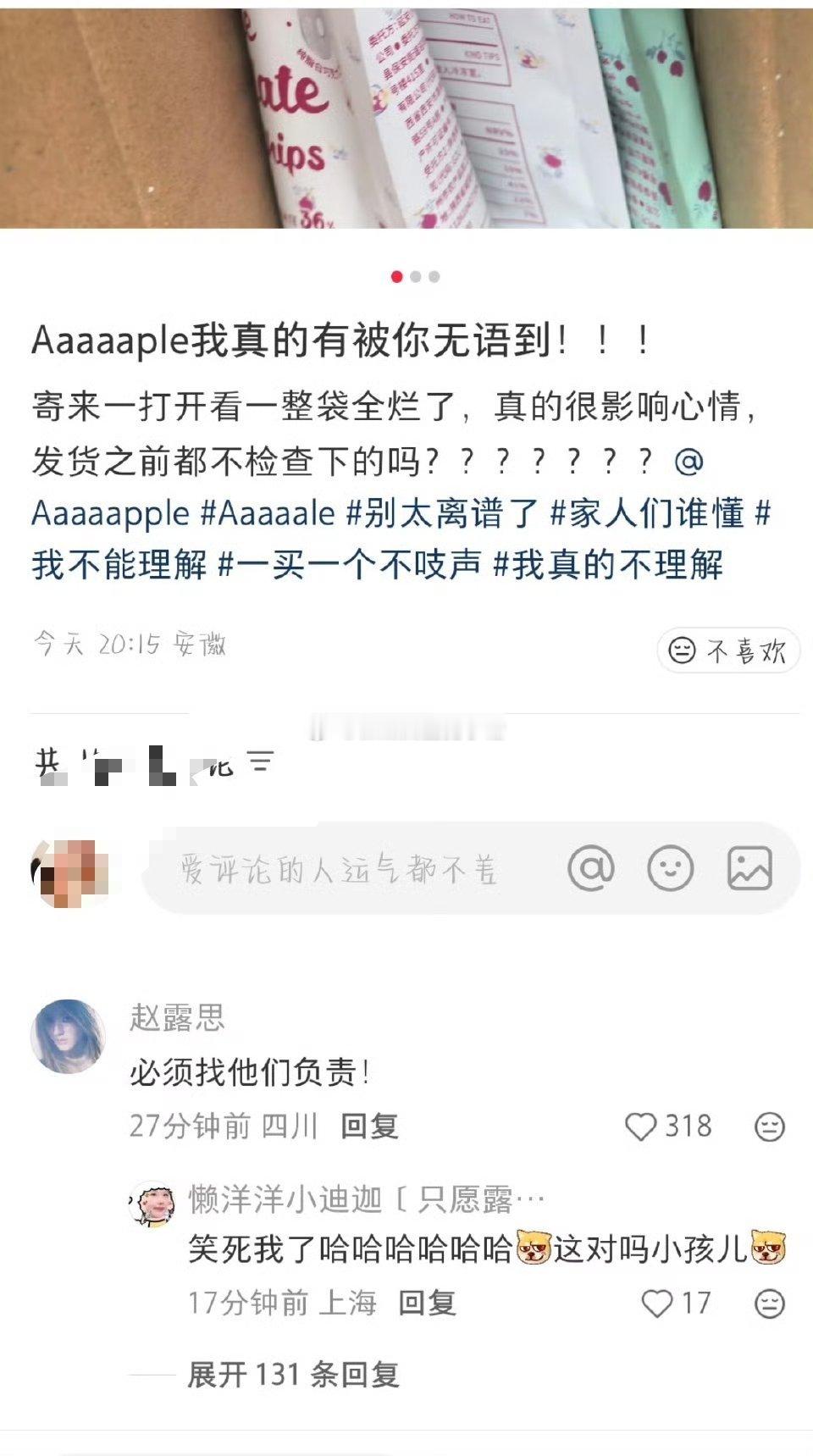813x1456 pixels.
Task: Click the 不喜欢 dislike face button
Action: 728,650
